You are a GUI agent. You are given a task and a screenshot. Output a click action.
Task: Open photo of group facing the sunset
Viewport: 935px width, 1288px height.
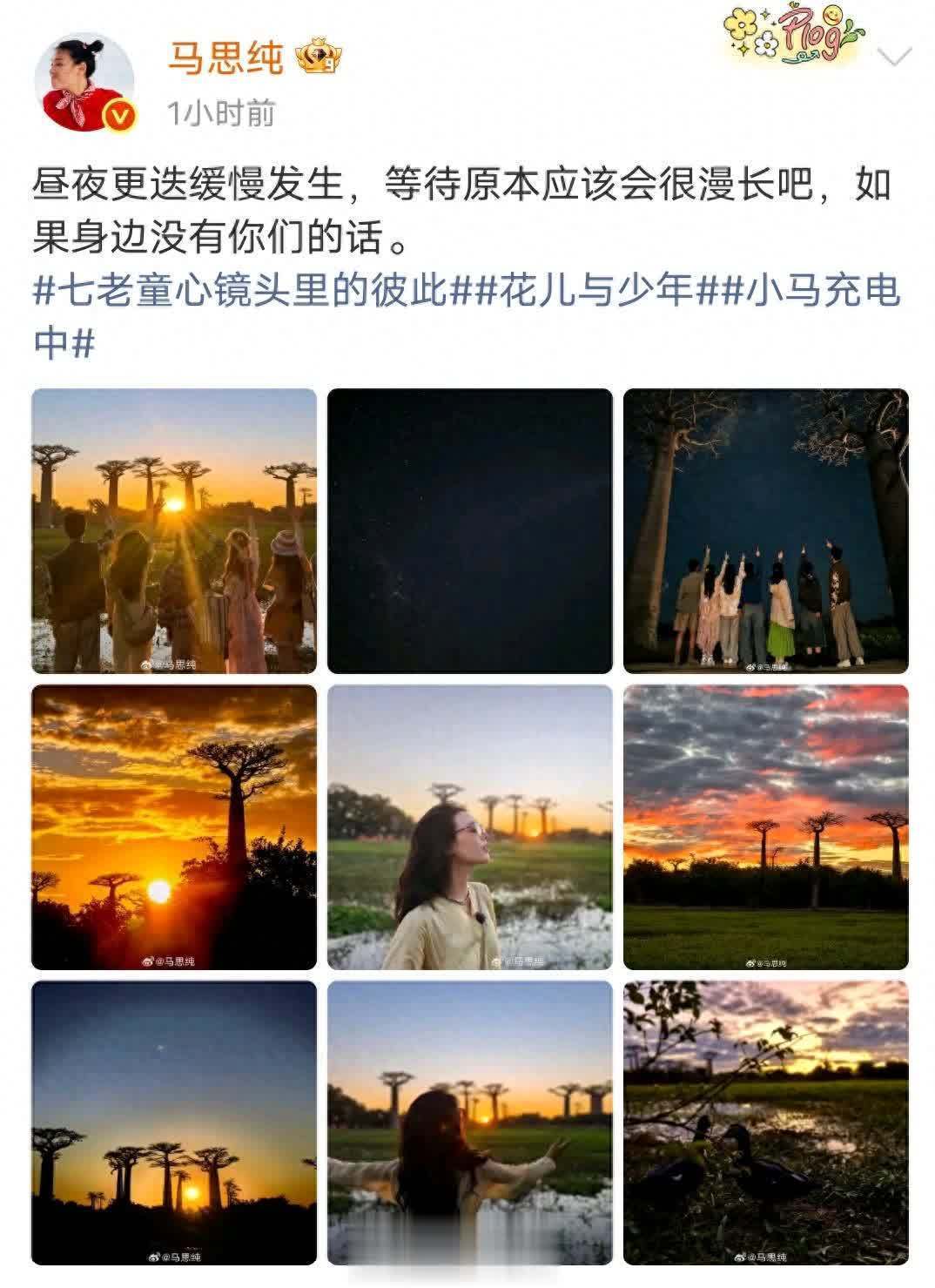174,531
